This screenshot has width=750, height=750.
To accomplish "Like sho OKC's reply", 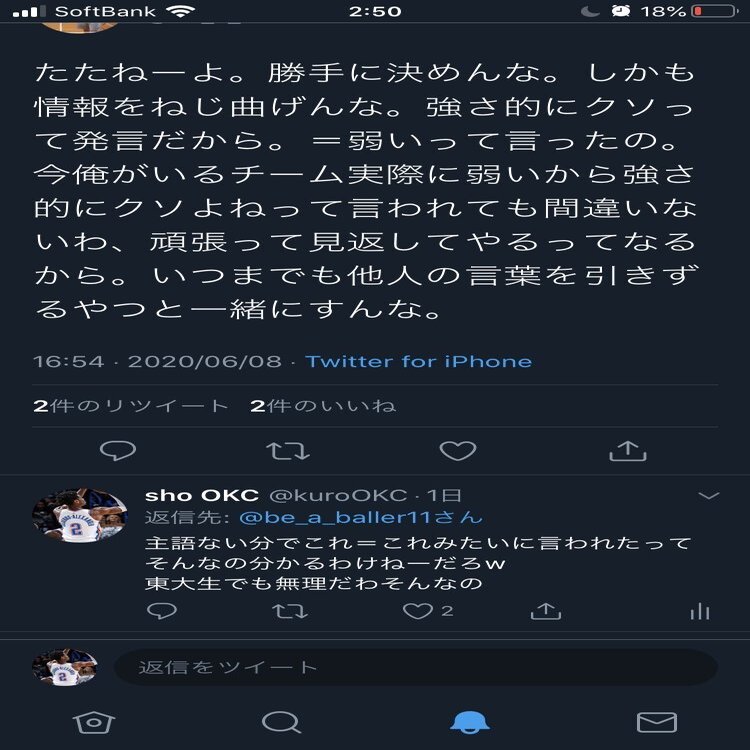I will pyautogui.click(x=418, y=610).
